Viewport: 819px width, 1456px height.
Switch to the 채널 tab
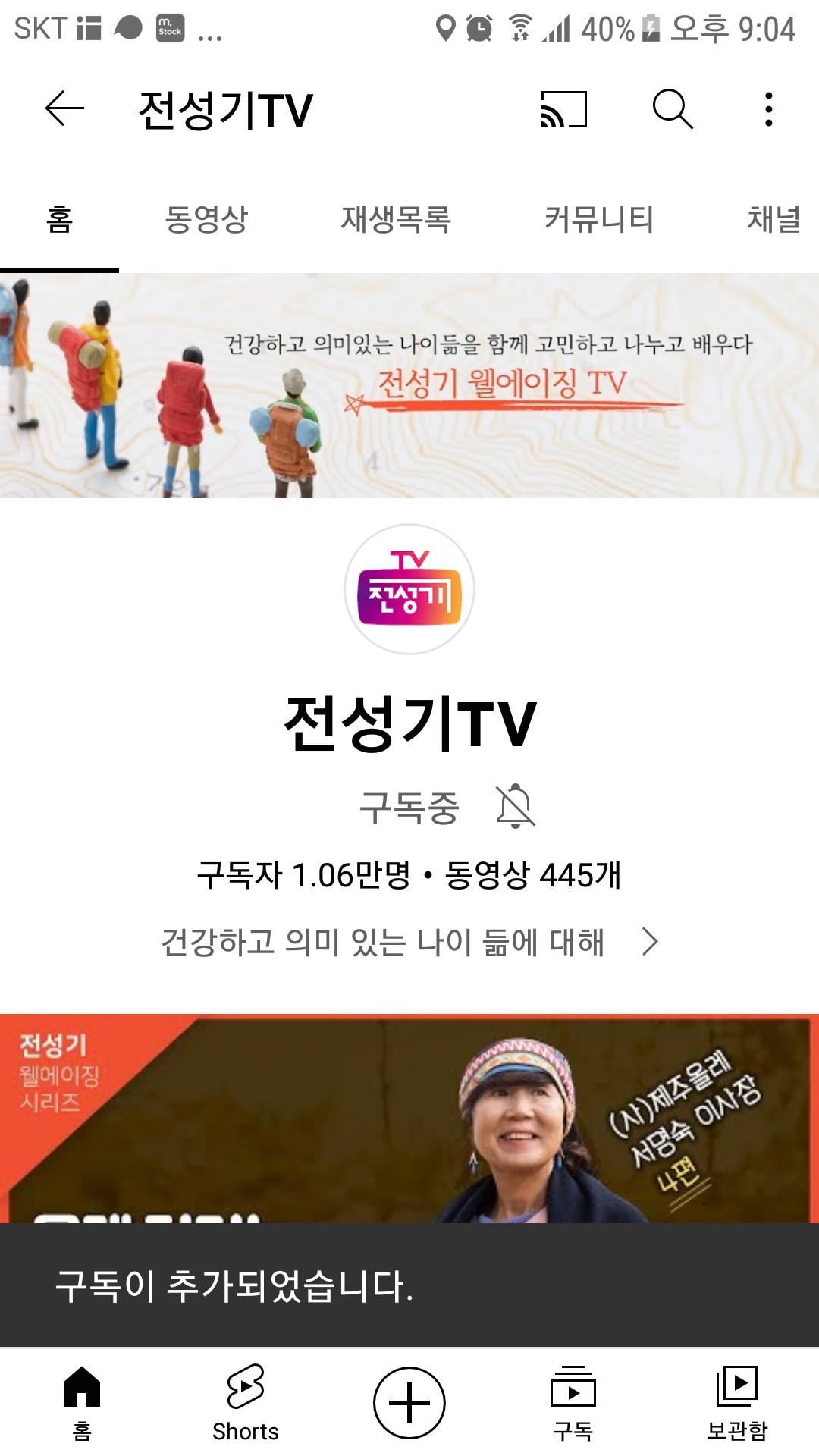(773, 220)
